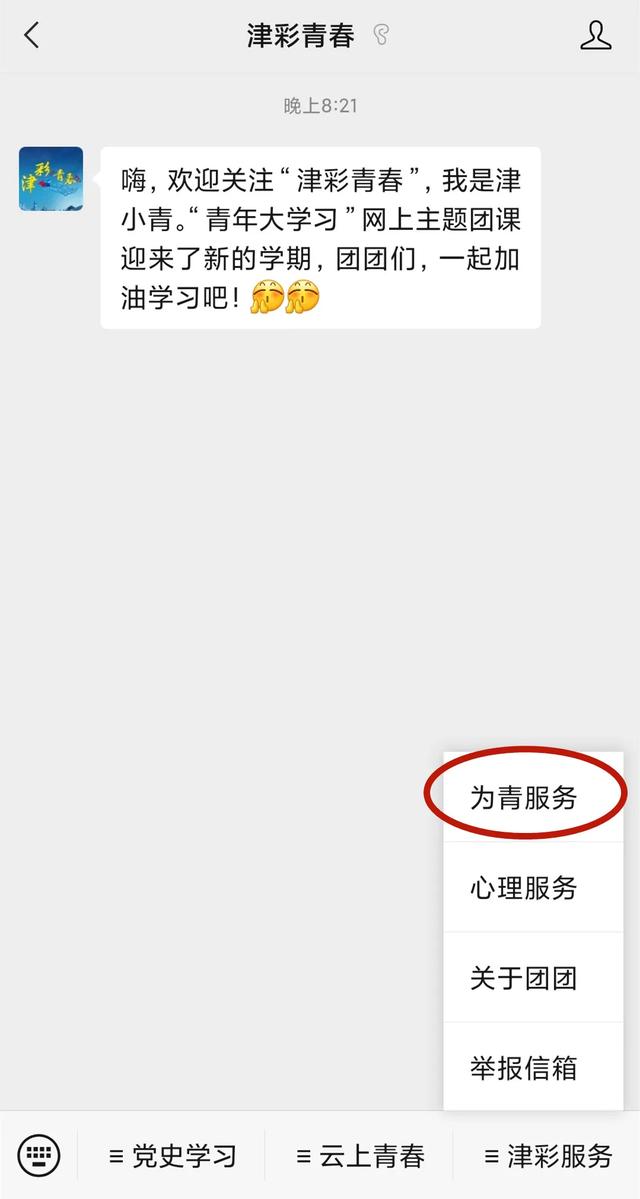
Task: Select 为青服务 from popup menu
Action: click(x=524, y=798)
